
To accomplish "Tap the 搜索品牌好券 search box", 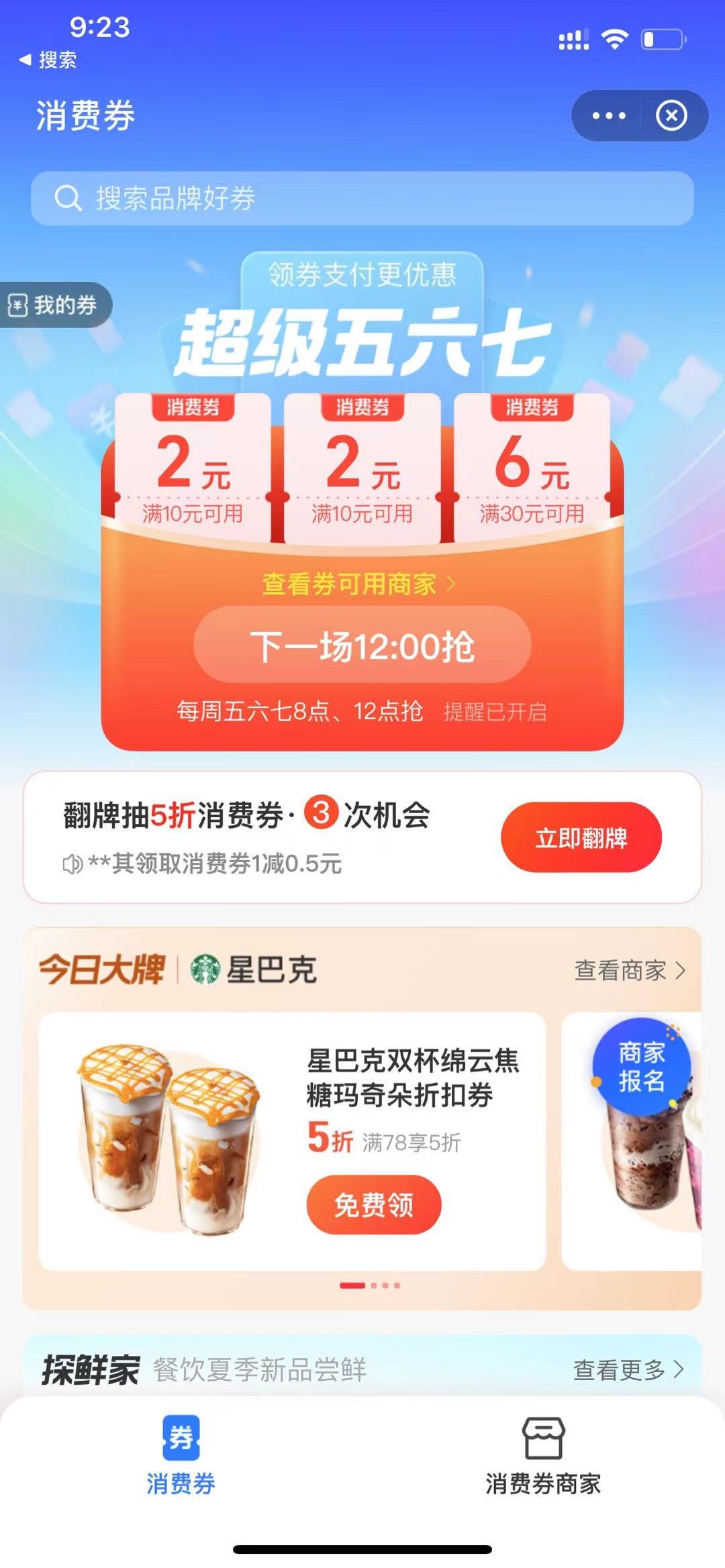I will click(x=362, y=199).
